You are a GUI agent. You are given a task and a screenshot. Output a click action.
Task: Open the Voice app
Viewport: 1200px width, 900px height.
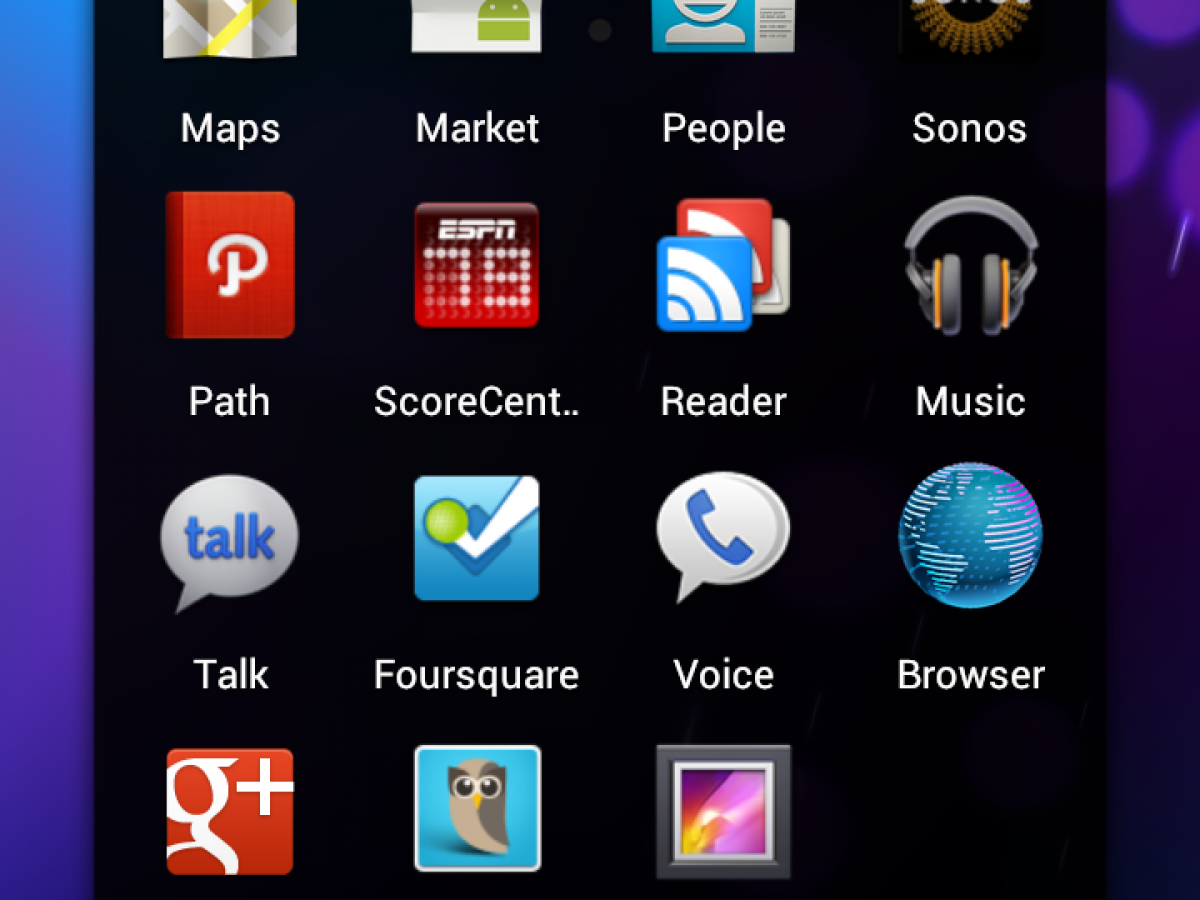[723, 538]
